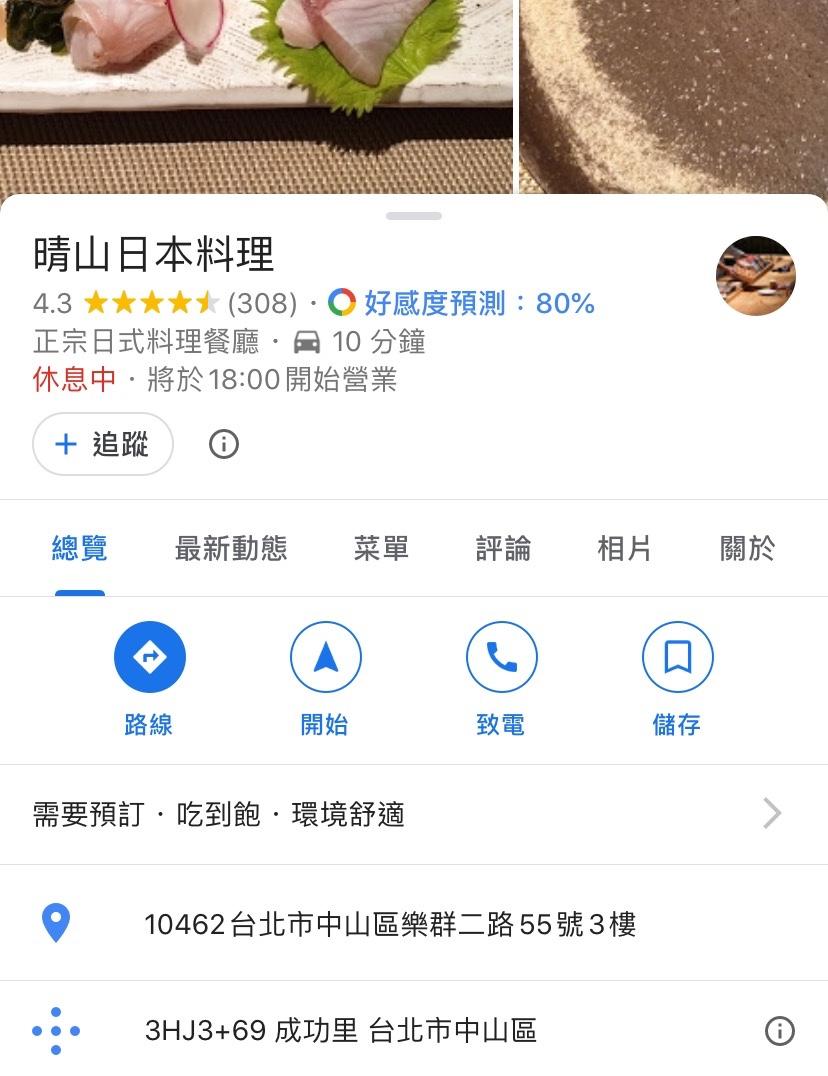
Task: Open the plus code info icon
Action: (779, 1030)
